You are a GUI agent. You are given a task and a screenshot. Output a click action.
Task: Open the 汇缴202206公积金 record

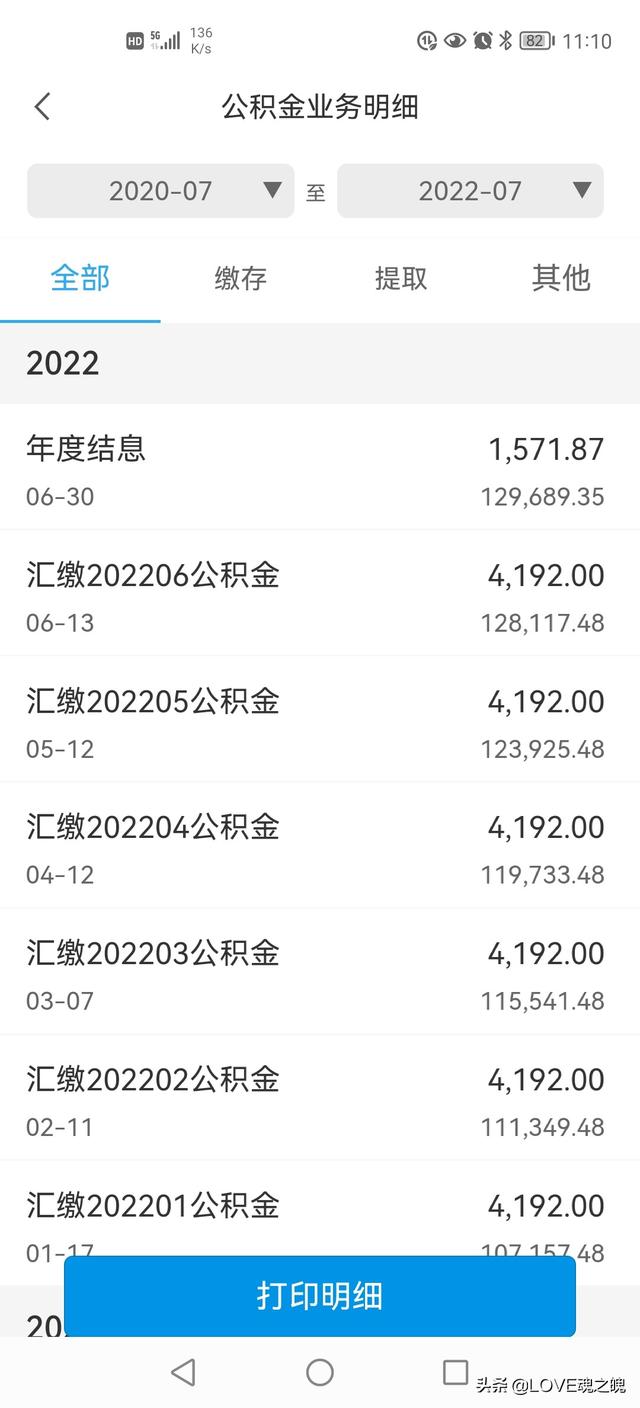coord(320,593)
